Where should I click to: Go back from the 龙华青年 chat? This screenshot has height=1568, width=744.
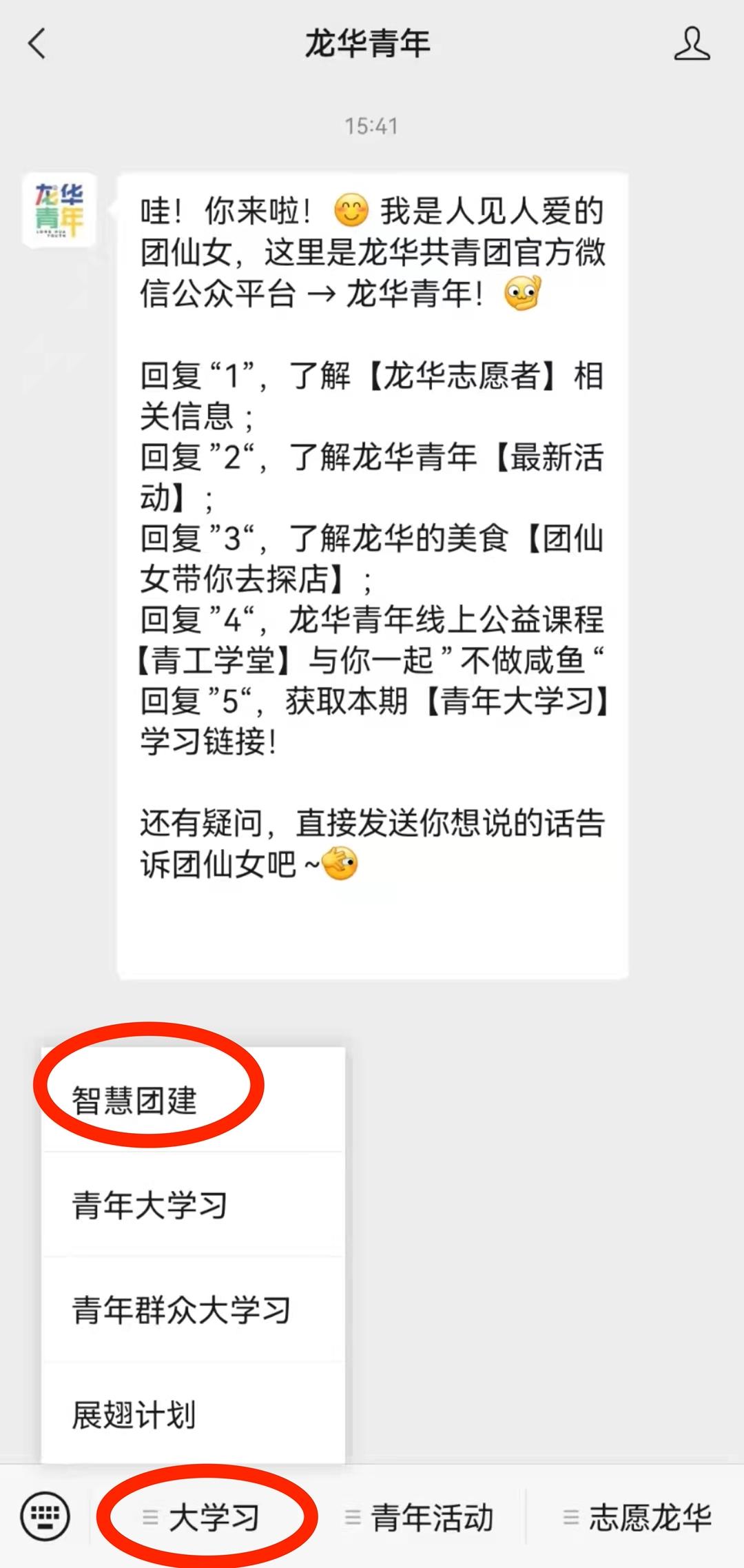point(37,44)
